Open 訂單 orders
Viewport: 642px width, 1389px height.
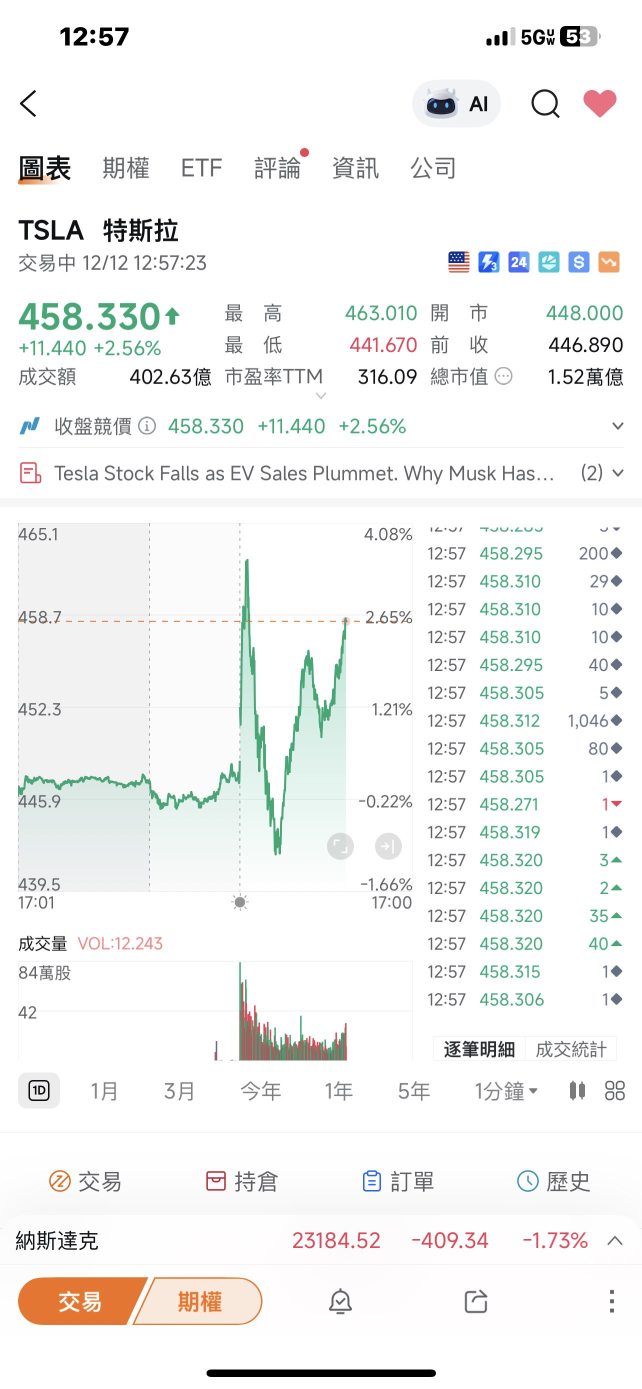tap(398, 1181)
